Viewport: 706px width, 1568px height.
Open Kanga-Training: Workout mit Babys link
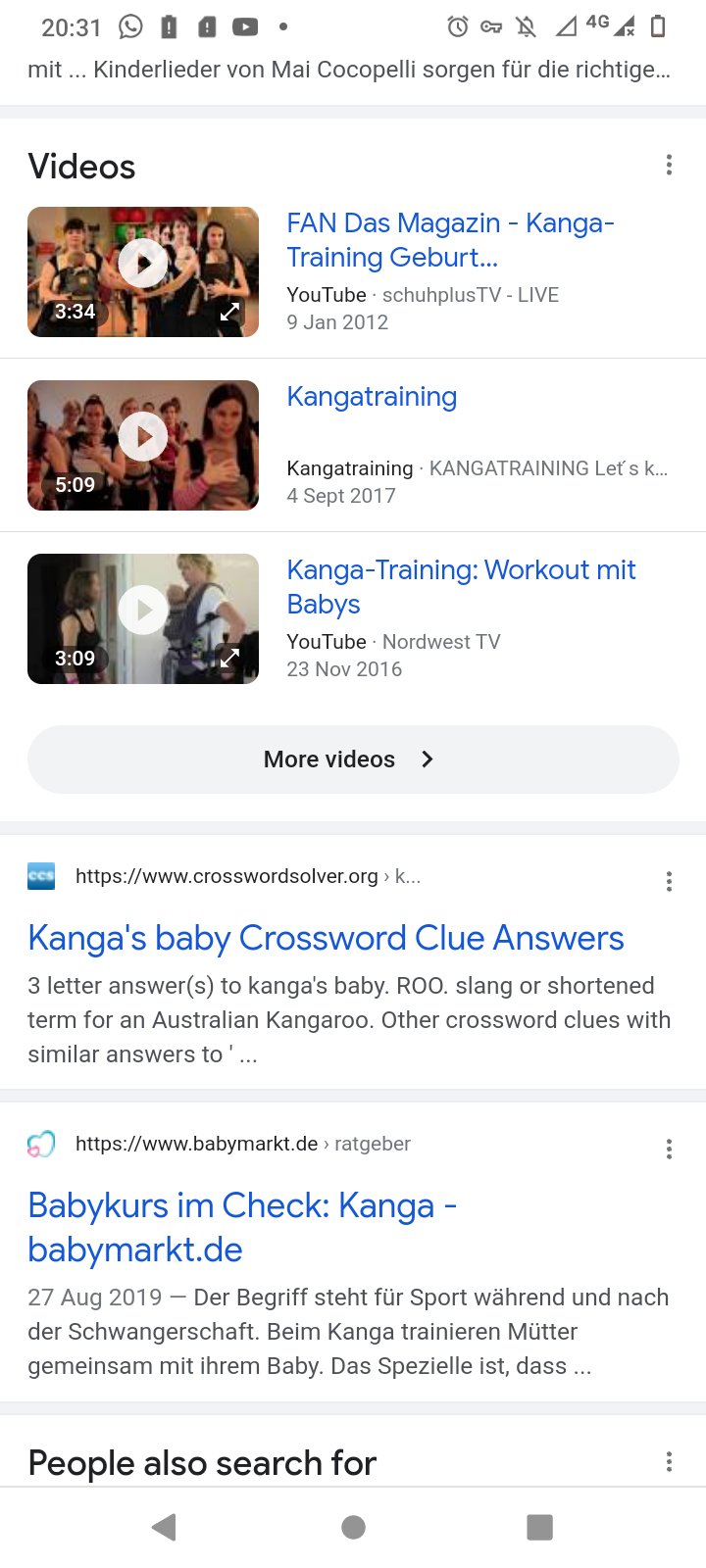(461, 586)
